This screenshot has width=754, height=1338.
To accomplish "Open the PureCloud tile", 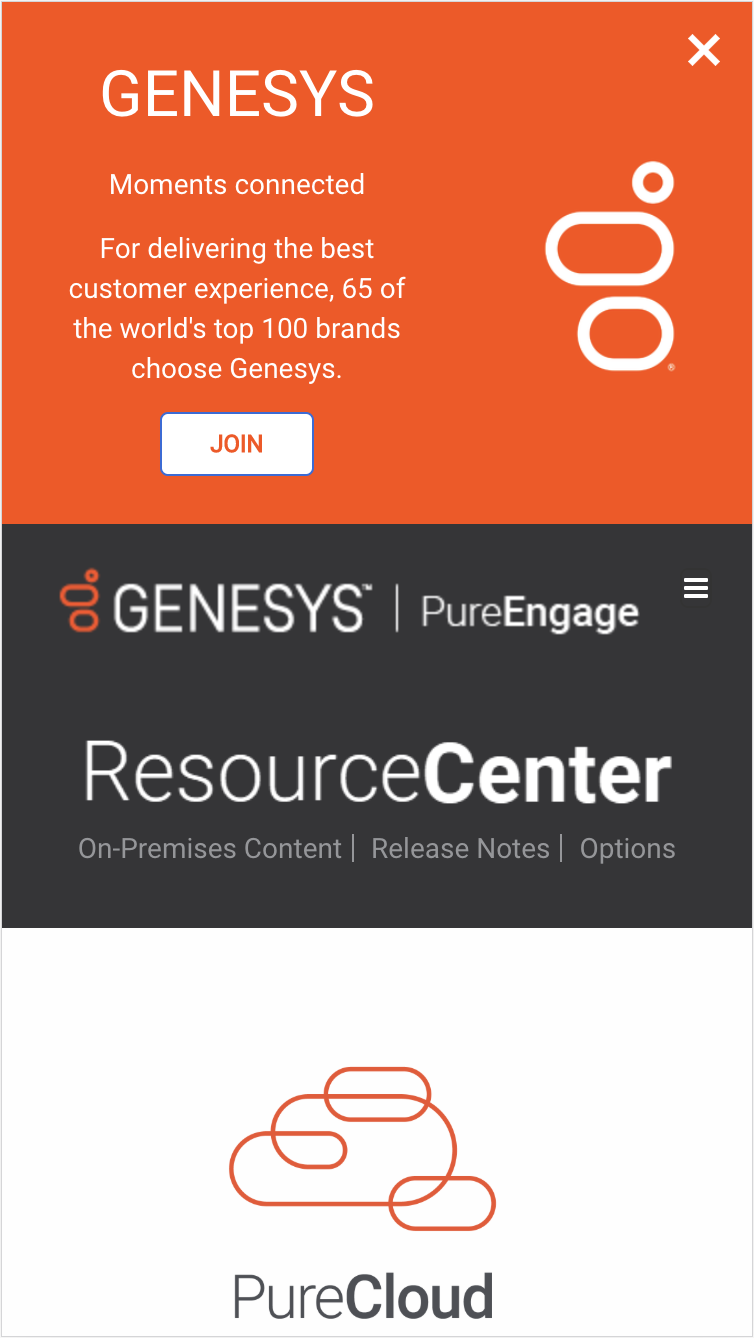I will (x=363, y=1194).
